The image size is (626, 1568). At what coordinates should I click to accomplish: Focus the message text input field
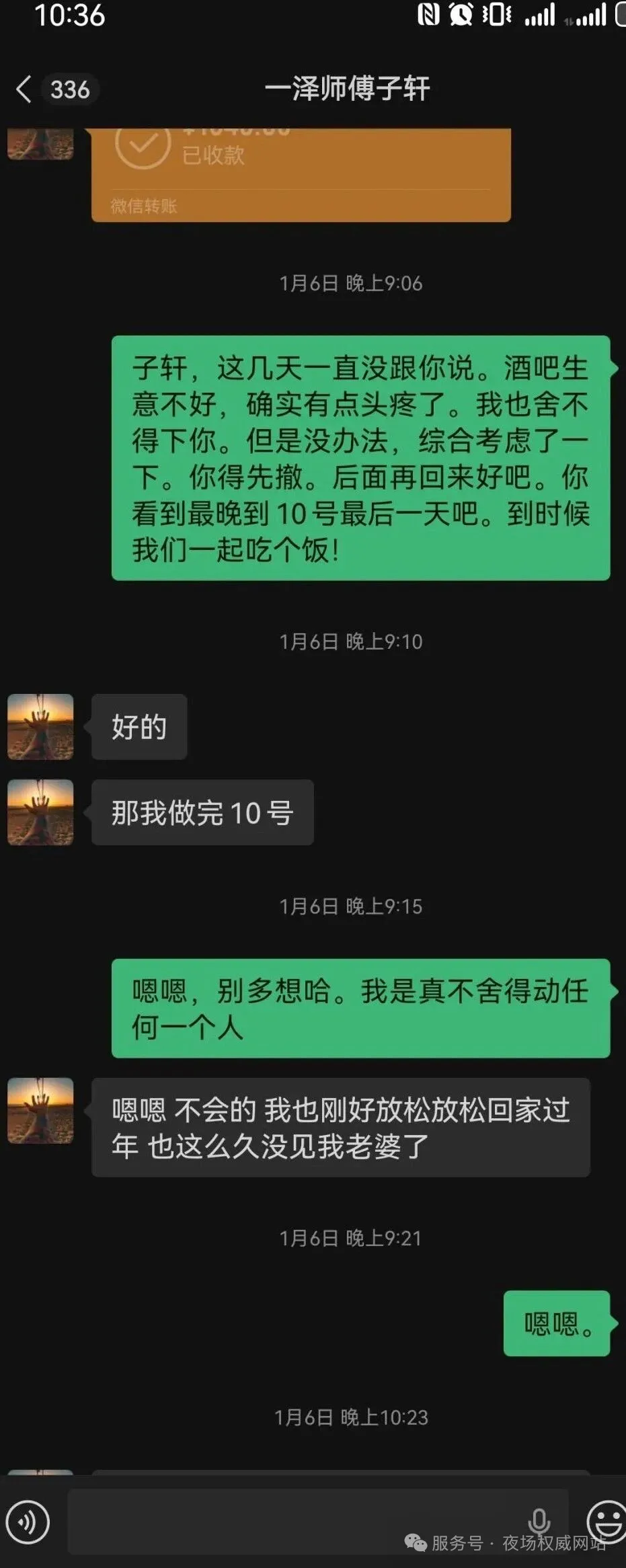[x=296, y=1522]
